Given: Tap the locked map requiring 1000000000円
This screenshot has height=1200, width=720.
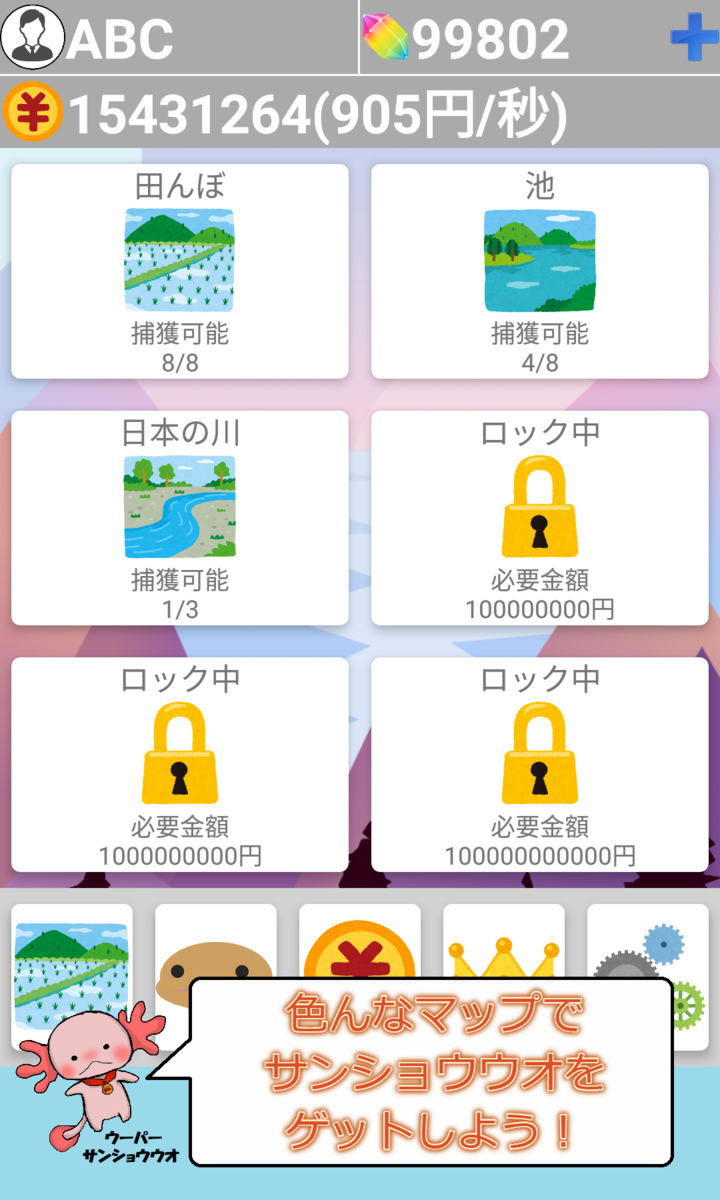Looking at the screenshot, I should pyautogui.click(x=180, y=765).
